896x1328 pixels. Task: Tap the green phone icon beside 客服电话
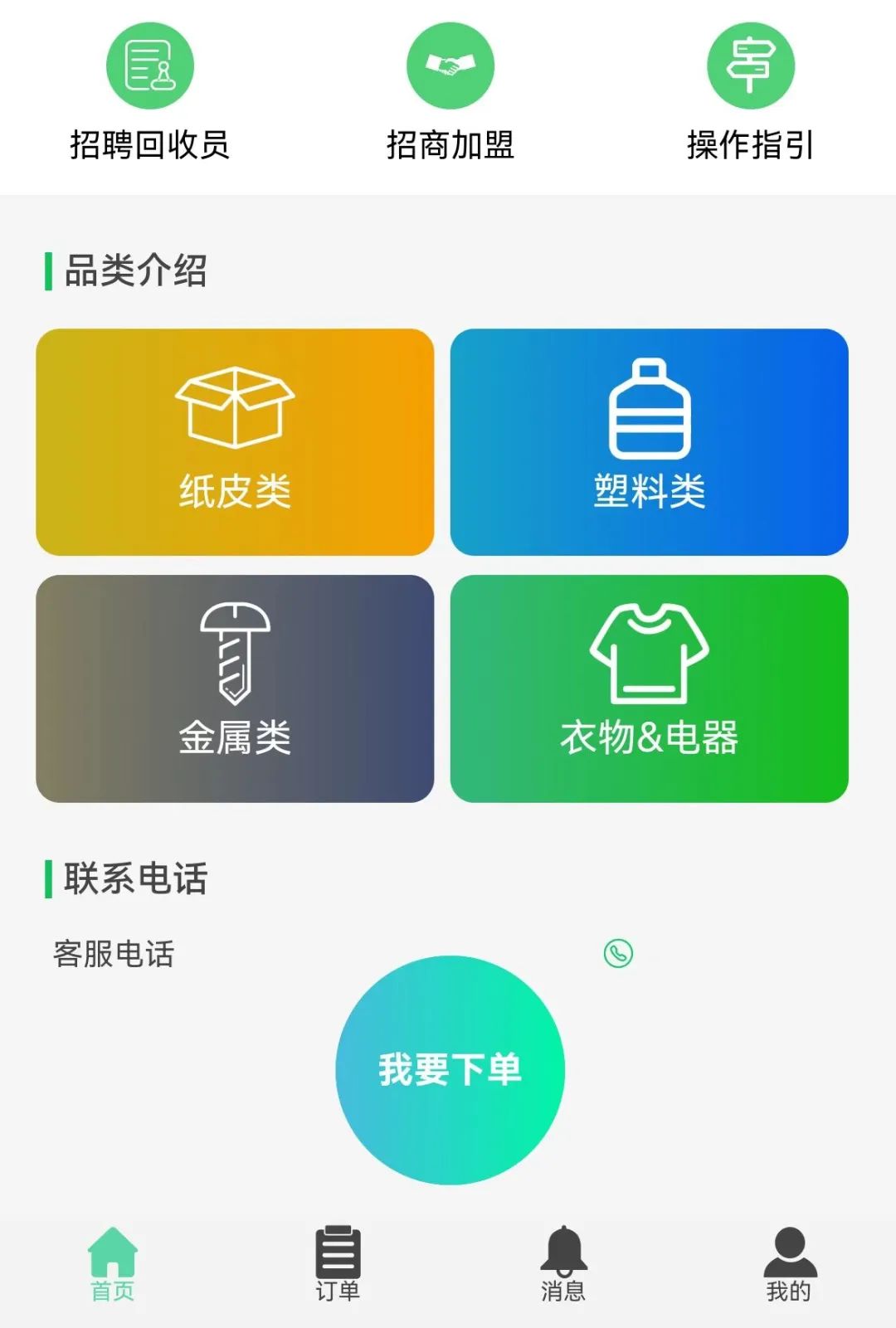pyautogui.click(x=617, y=955)
